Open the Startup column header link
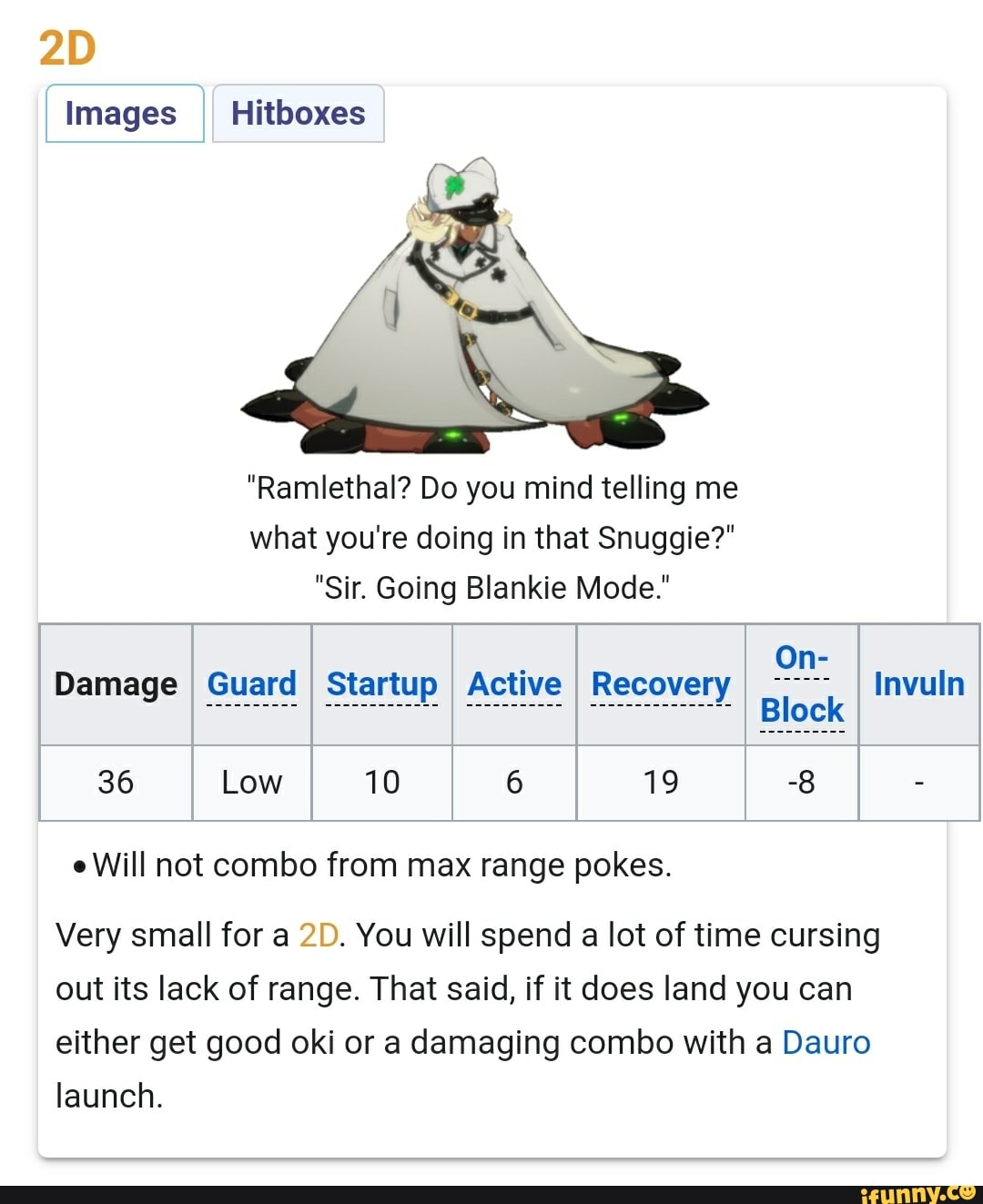This screenshot has width=983, height=1204. [x=381, y=684]
